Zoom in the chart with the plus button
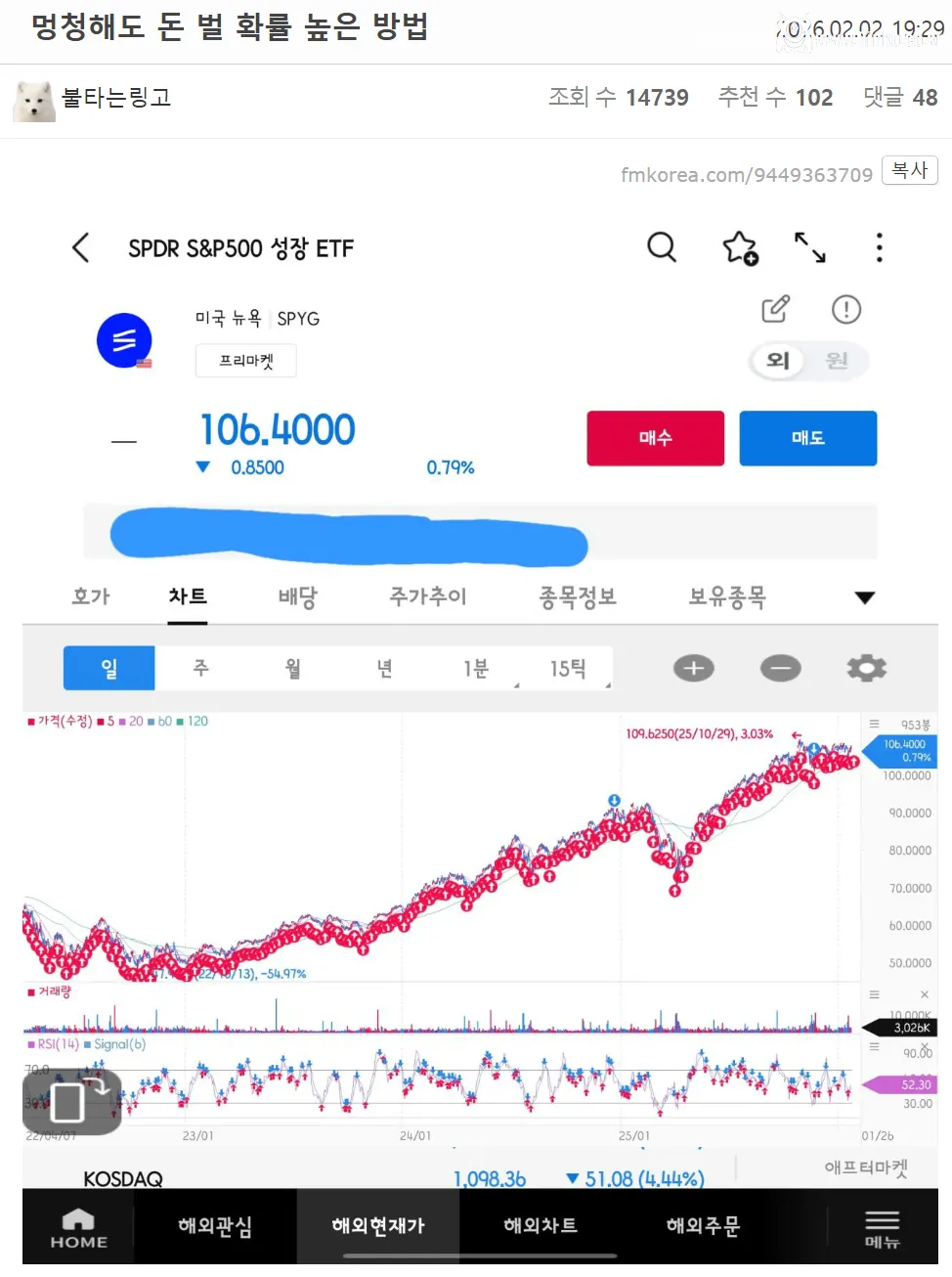Screen dimensions: 952x1277 (693, 668)
